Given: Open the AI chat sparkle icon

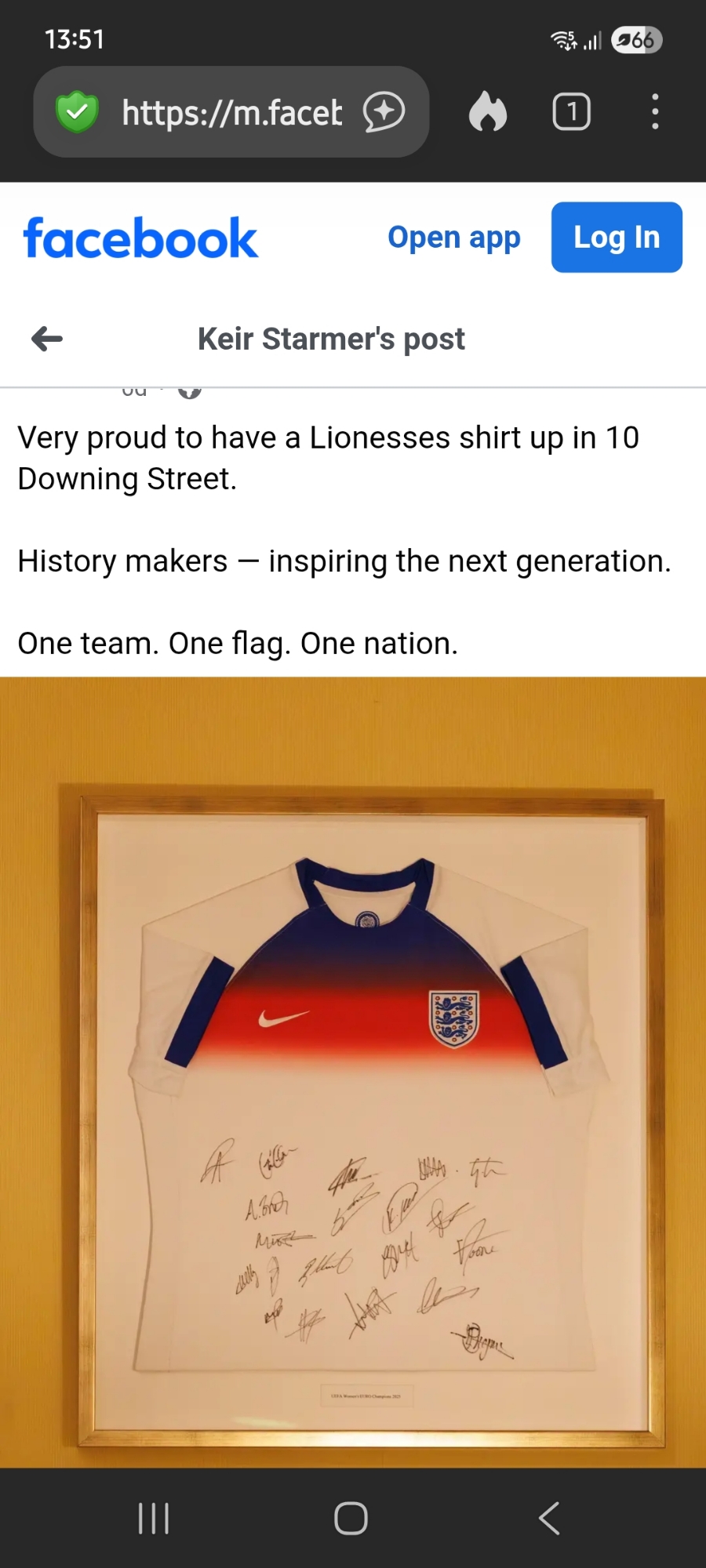Looking at the screenshot, I should [384, 112].
